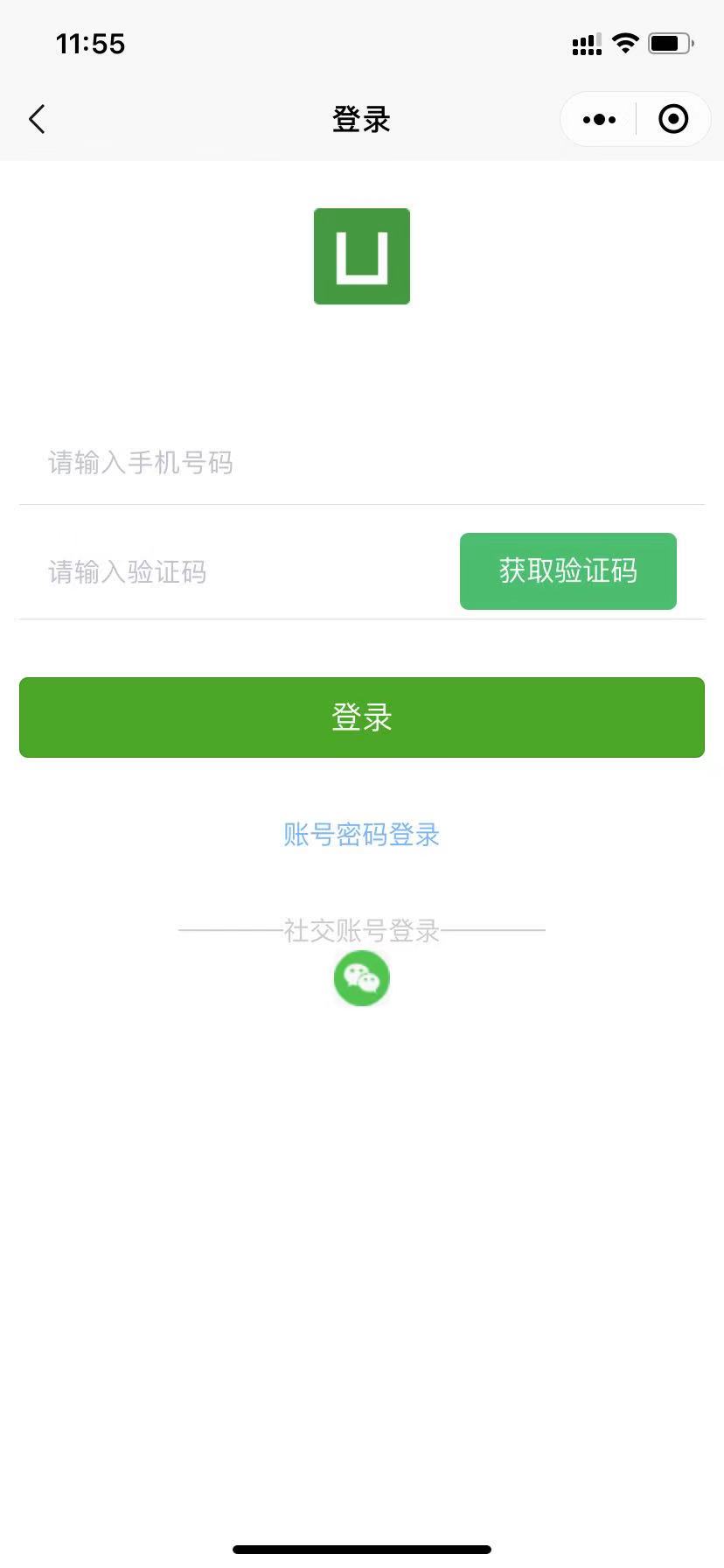Tap the cellular signal bars icon
This screenshot has height=1568, width=724.
point(584,44)
